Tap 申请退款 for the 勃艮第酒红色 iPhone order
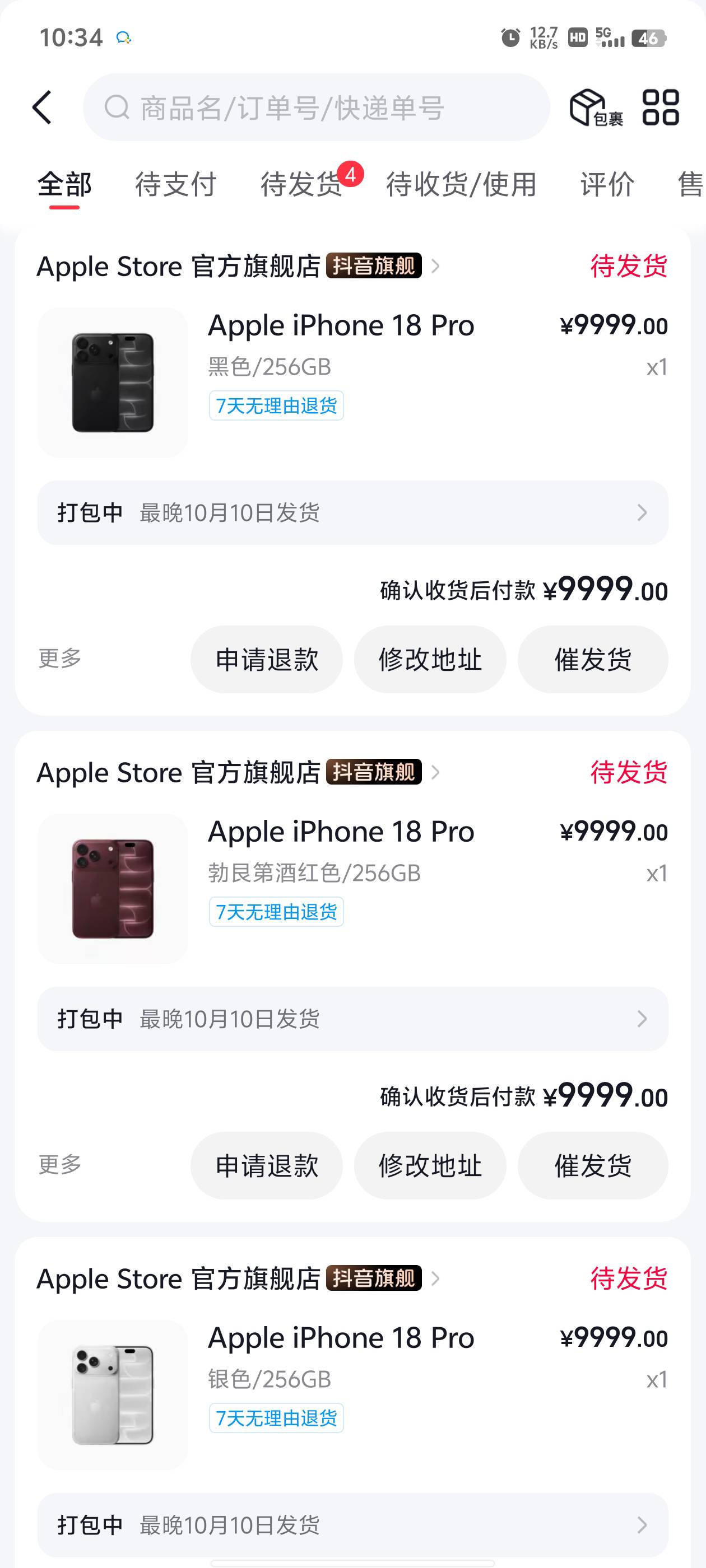 267,1166
